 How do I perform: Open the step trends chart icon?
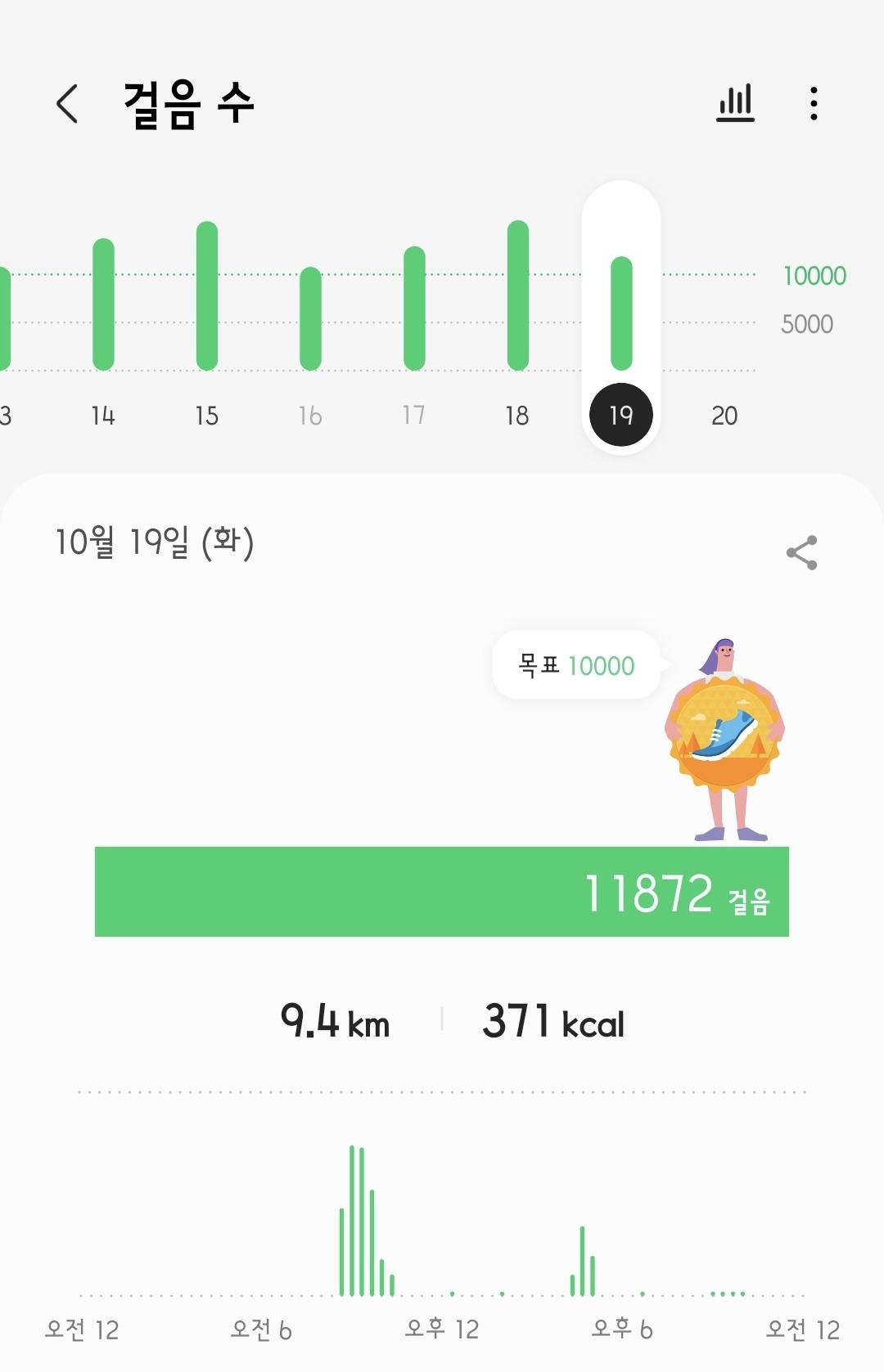[735, 104]
